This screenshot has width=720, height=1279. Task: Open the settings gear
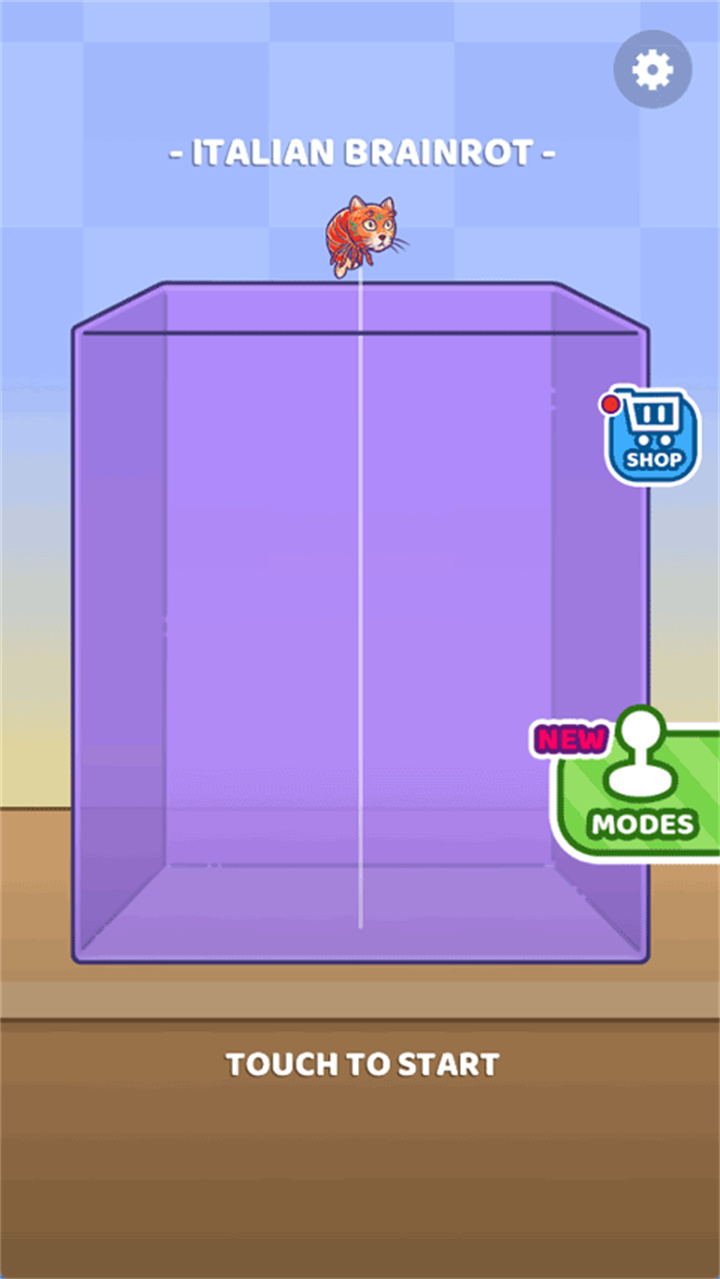tap(652, 69)
